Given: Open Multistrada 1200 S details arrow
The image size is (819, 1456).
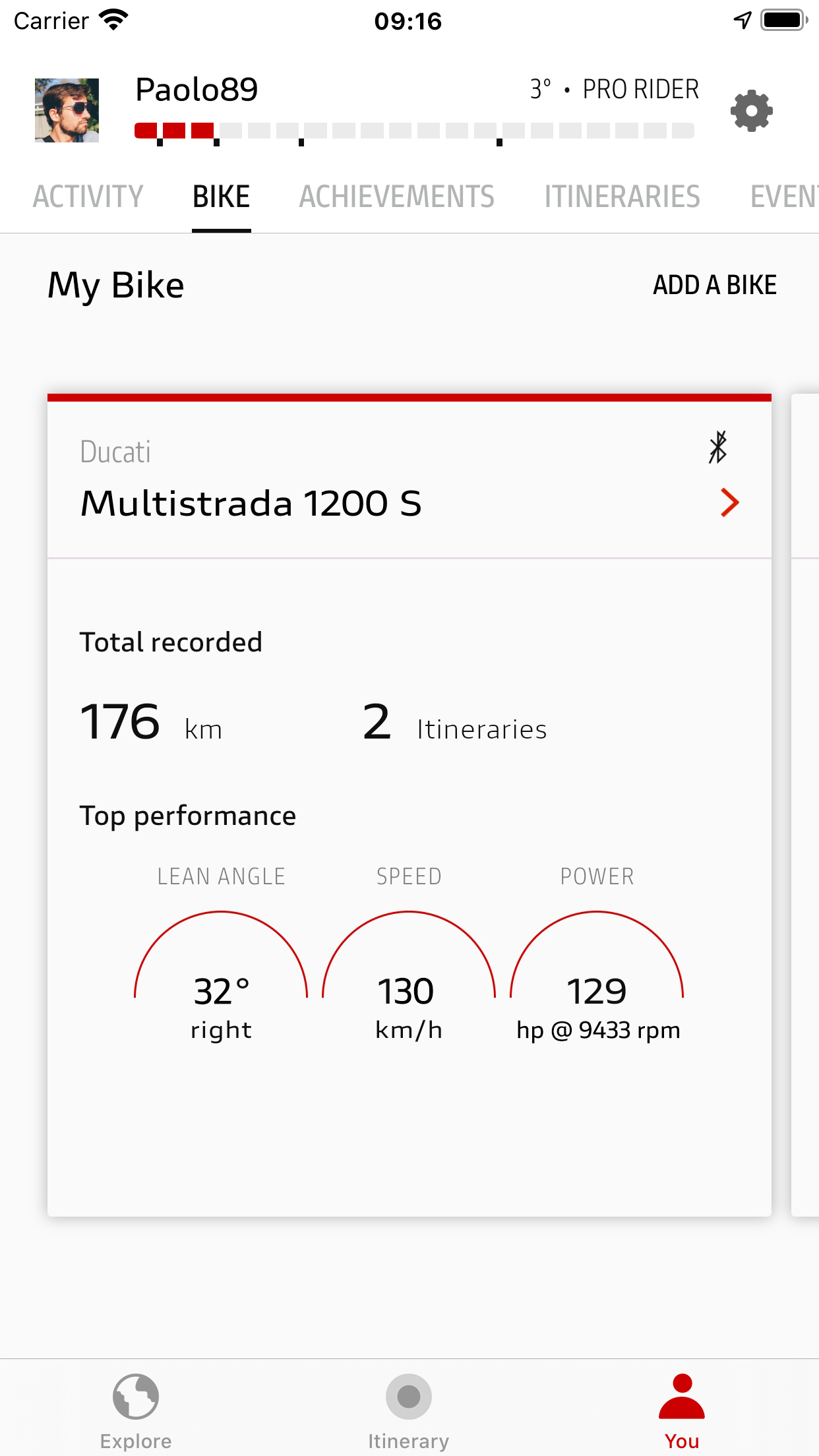Looking at the screenshot, I should (729, 502).
